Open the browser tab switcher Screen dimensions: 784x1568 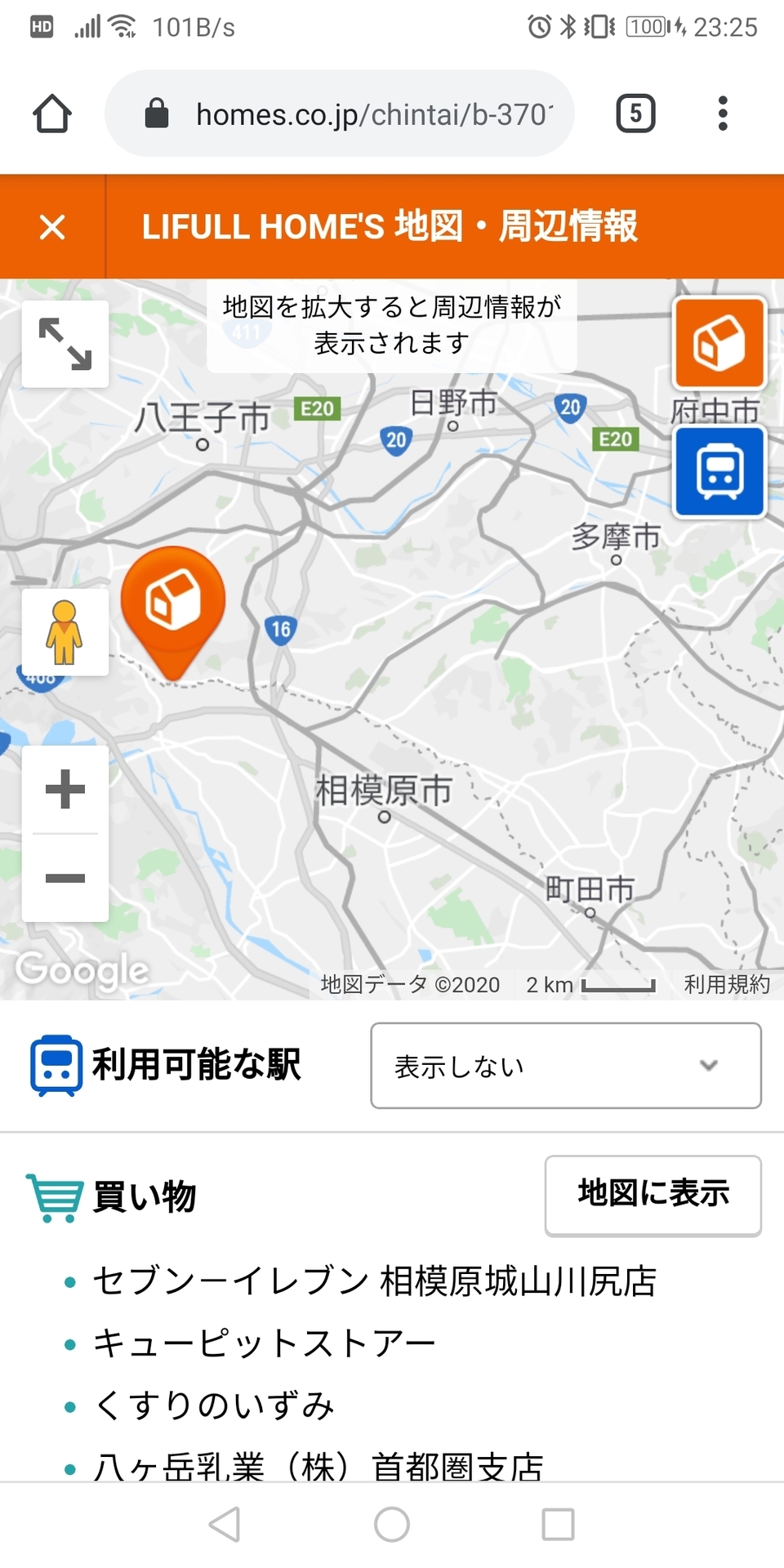point(635,114)
